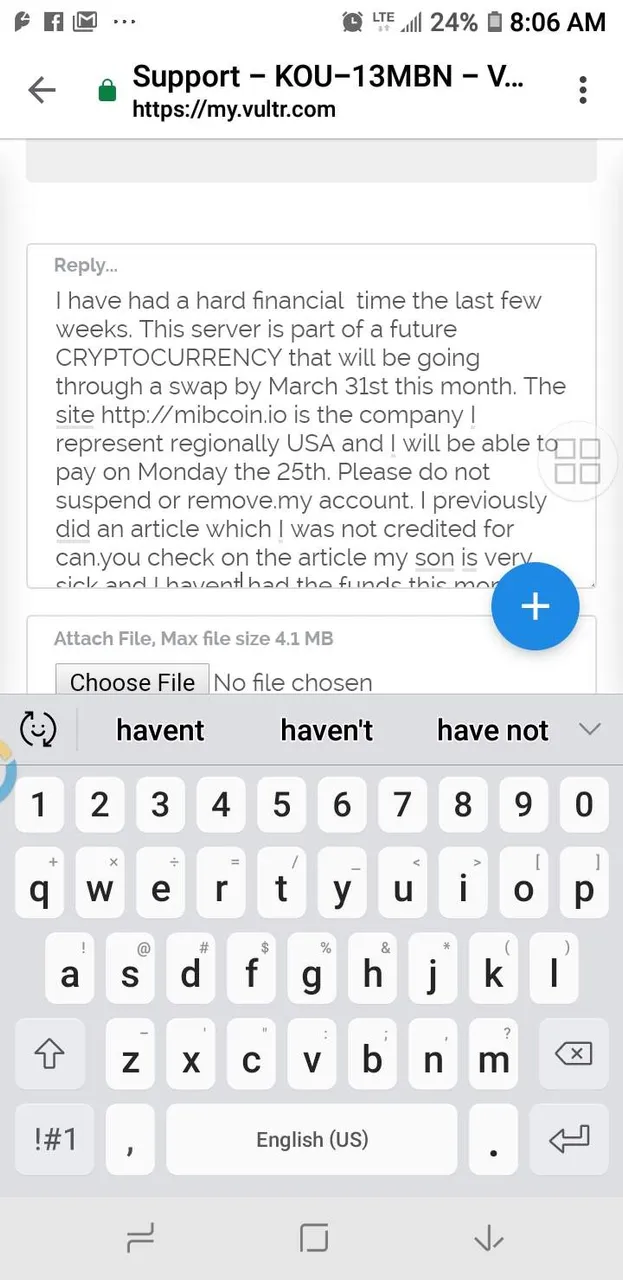623x1280 pixels.
Task: Hit the space bar labeled English (US)
Action: [312, 1139]
